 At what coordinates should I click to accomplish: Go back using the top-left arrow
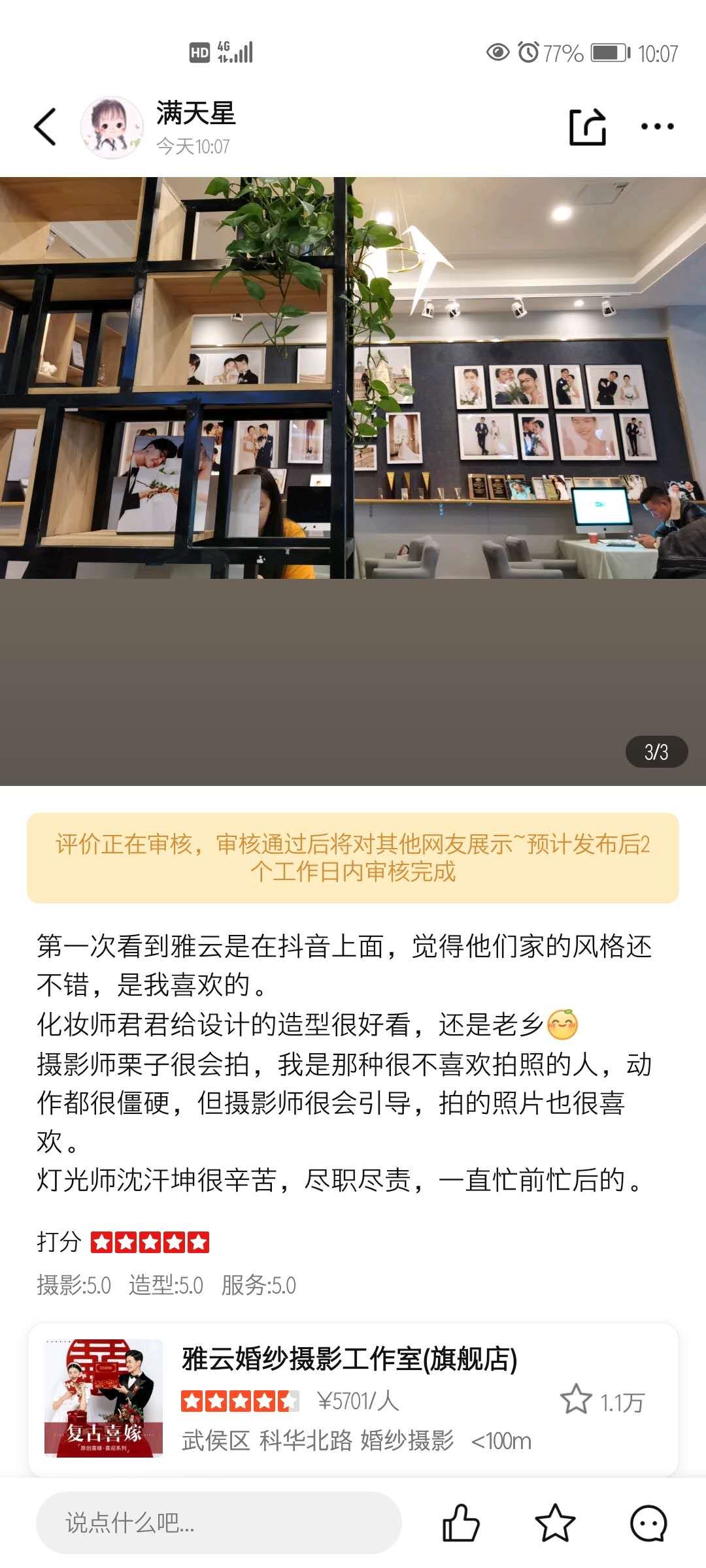[44, 127]
